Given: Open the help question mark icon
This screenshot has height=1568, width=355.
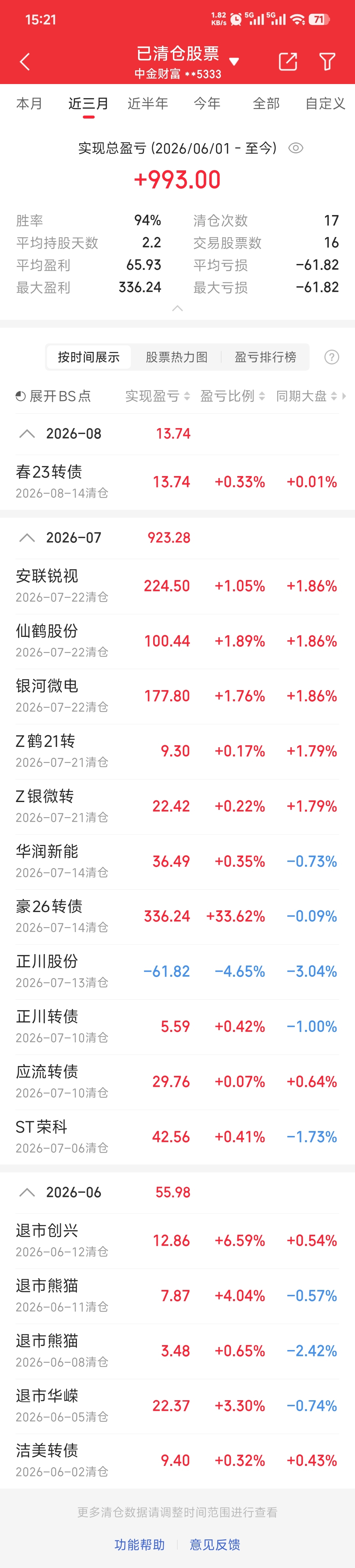Looking at the screenshot, I should pyautogui.click(x=332, y=357).
